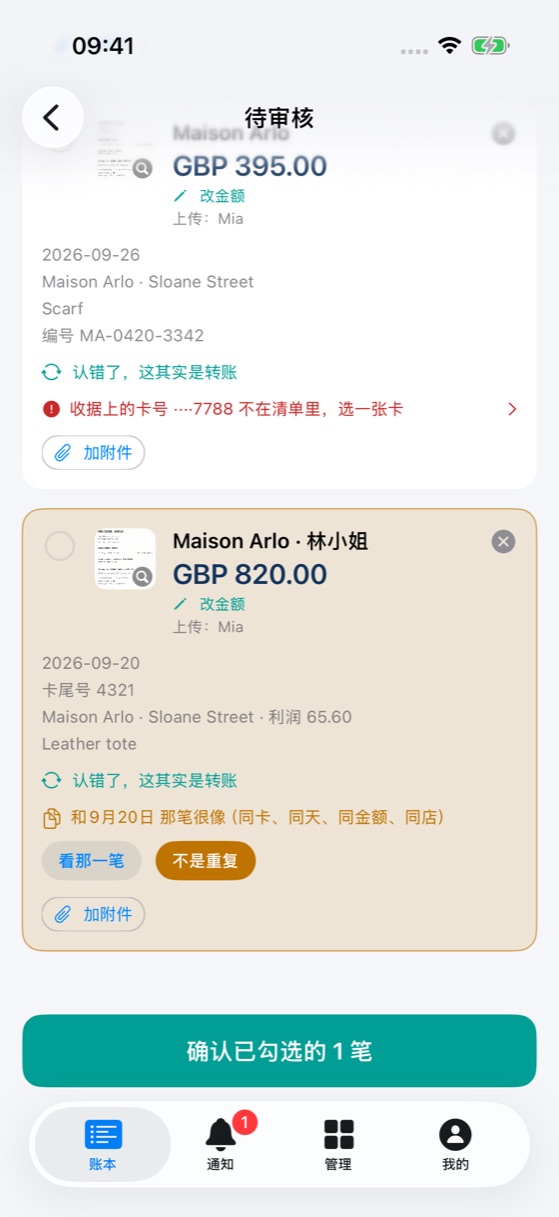This screenshot has width=559, height=1217.
Task: Edit the amount of GBP 395.00
Action: (209, 196)
